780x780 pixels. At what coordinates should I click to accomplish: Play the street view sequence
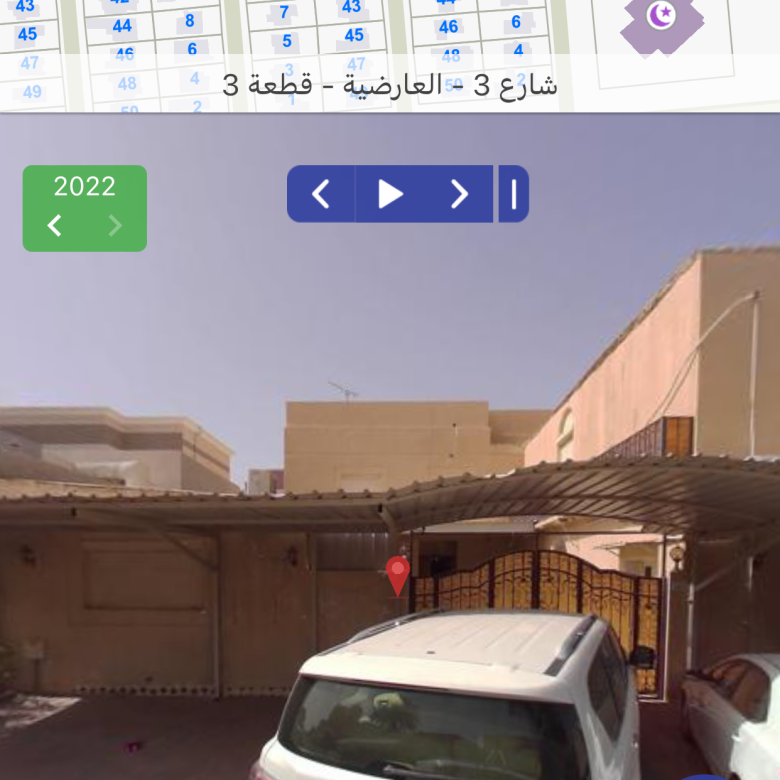coord(390,194)
